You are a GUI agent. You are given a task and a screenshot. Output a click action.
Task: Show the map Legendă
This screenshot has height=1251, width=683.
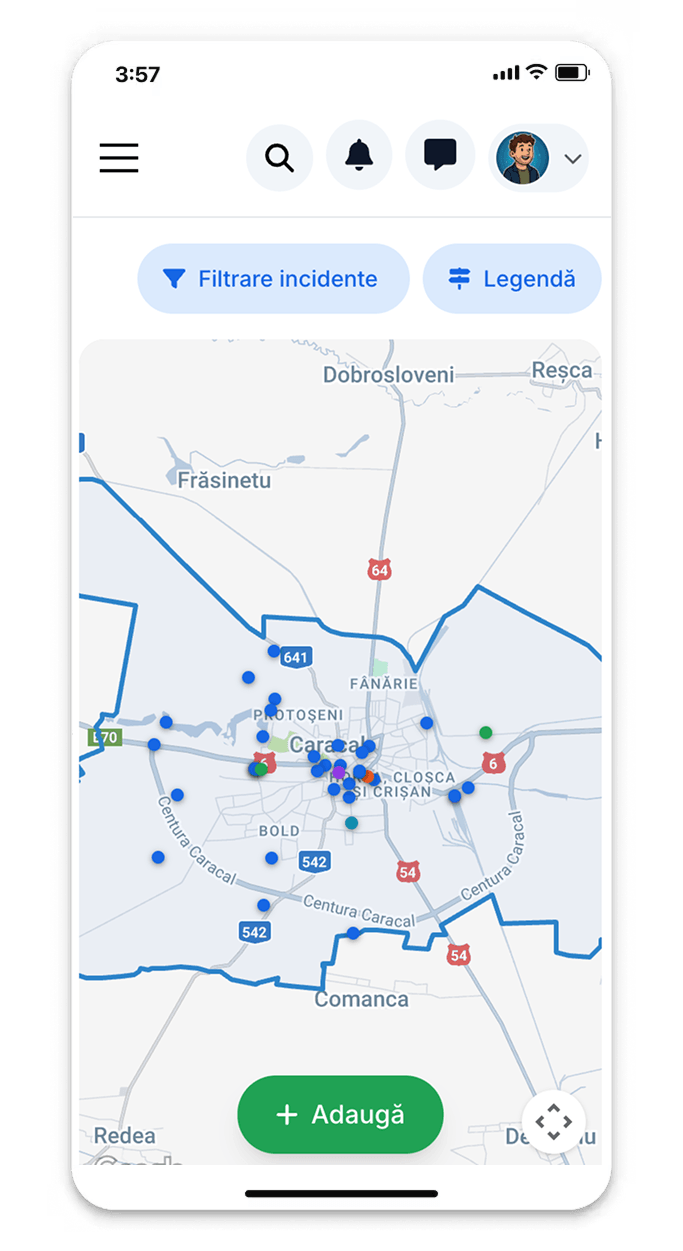[x=512, y=279]
